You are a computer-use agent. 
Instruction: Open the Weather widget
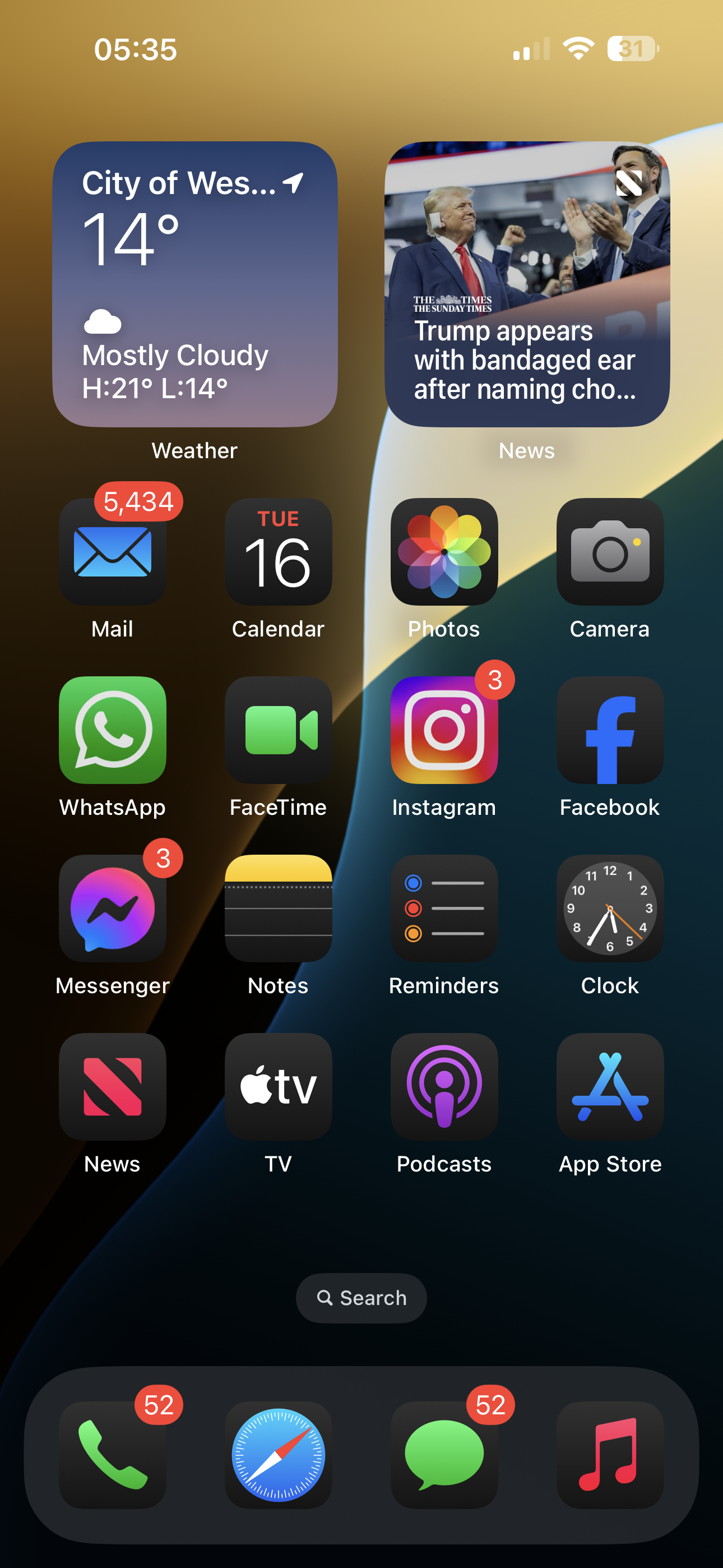tap(194, 284)
